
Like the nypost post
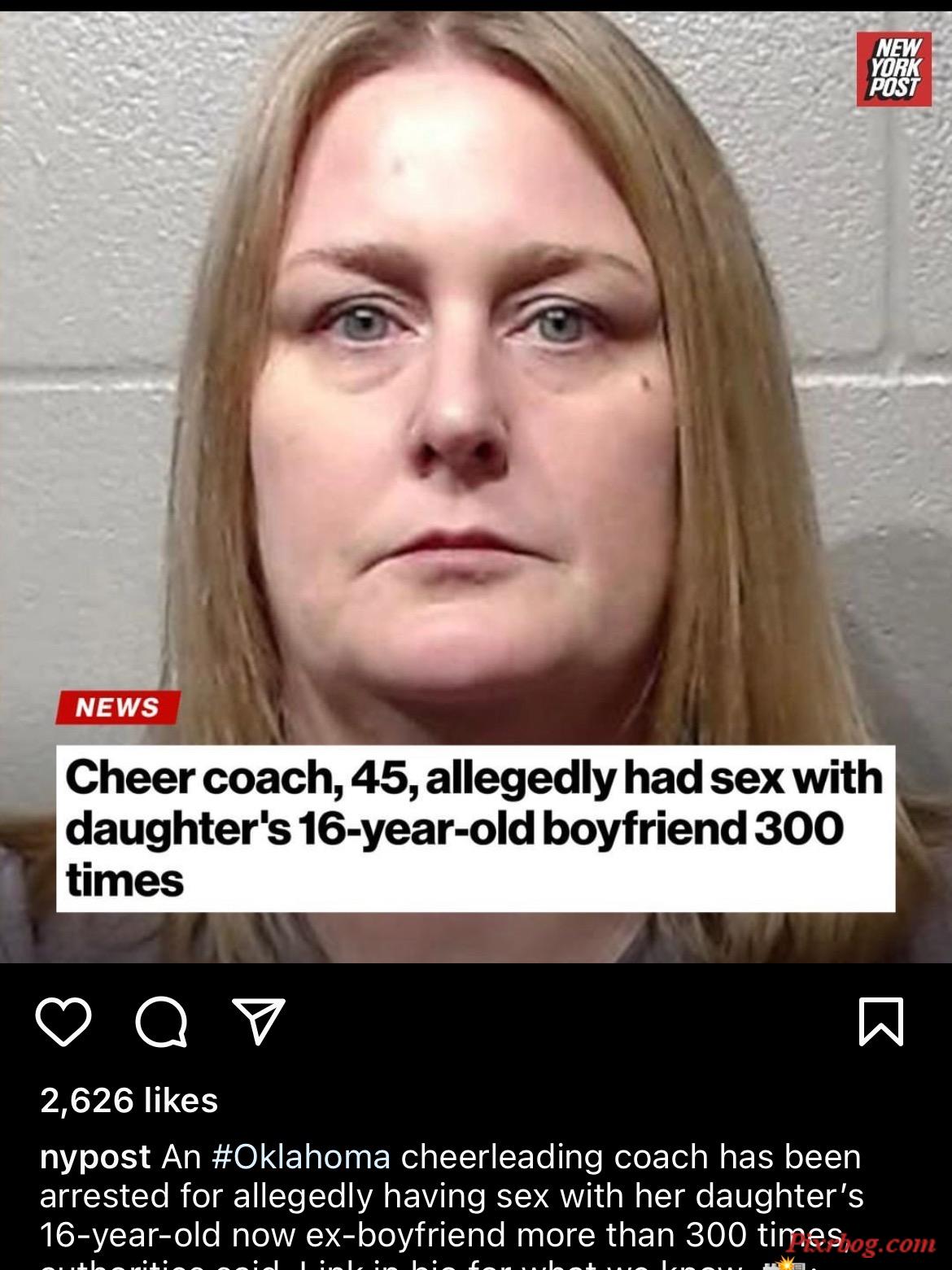(x=63, y=1022)
